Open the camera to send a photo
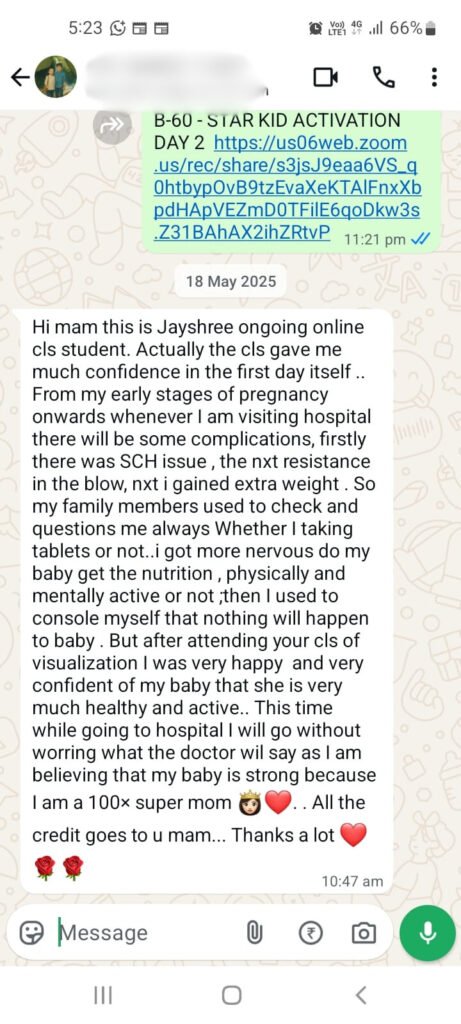461x1024 pixels. (363, 934)
